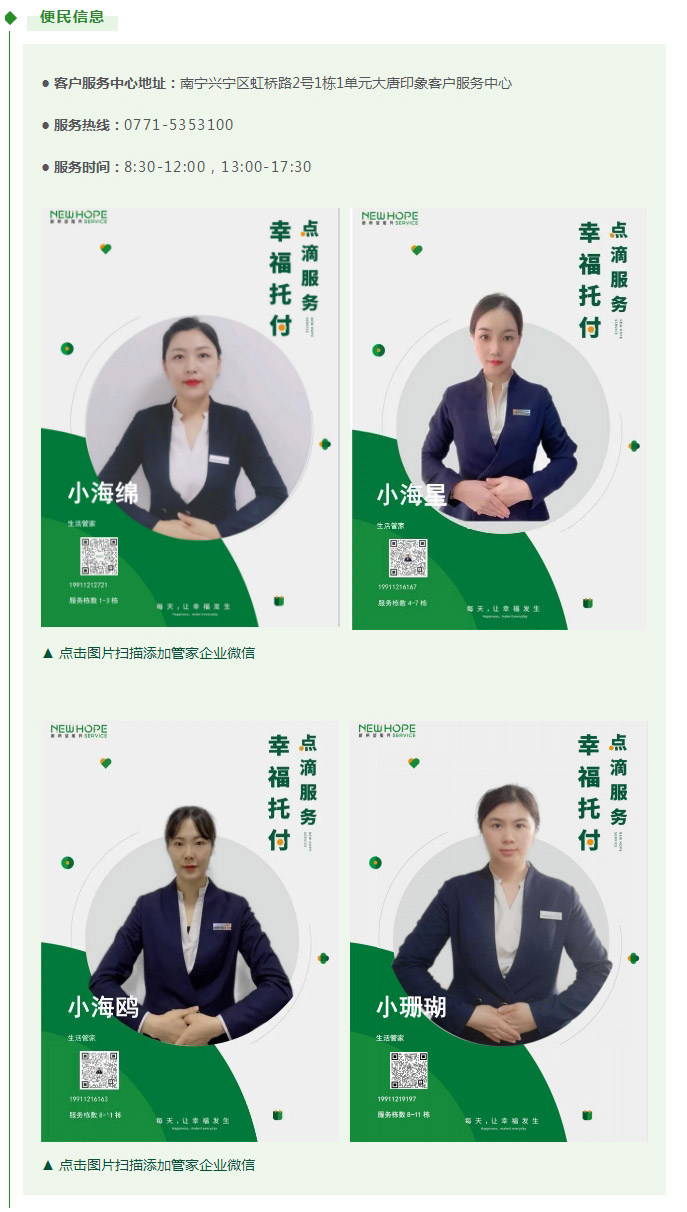687x1212 pixels.
Task: View the 小海鸥 housekeeper poster image
Action: tap(190, 931)
